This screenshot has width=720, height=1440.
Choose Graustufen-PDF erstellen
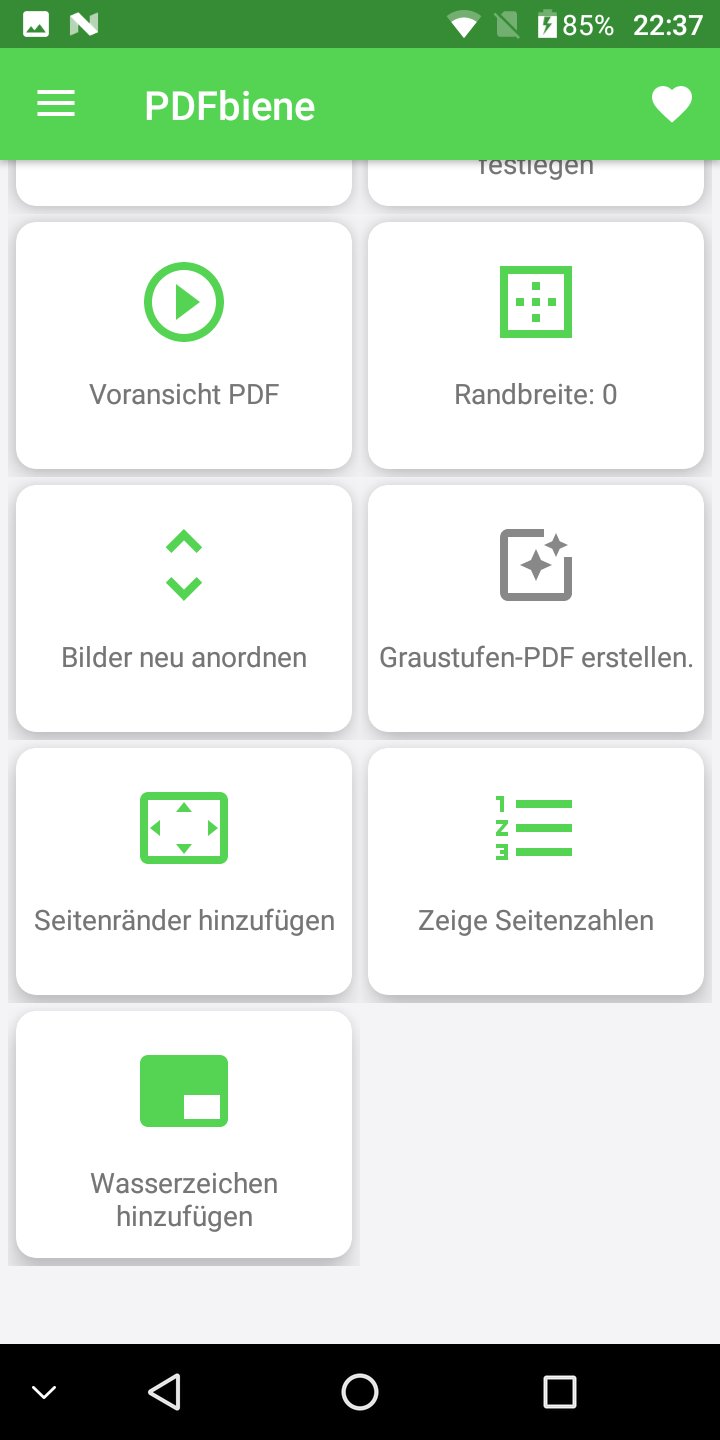tap(536, 608)
